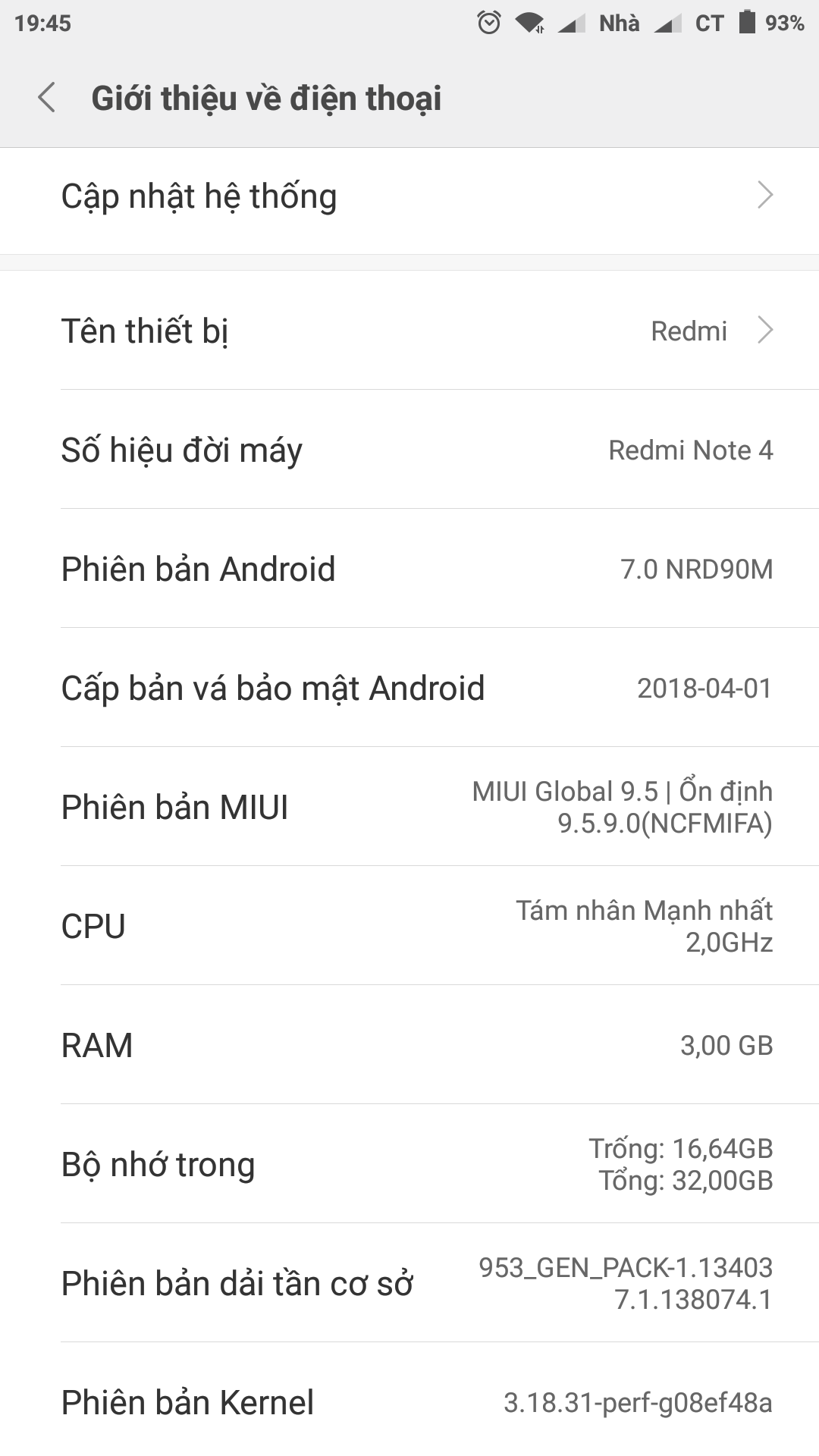
Task: Open Tên thiết bị to rename device
Action: point(409,331)
